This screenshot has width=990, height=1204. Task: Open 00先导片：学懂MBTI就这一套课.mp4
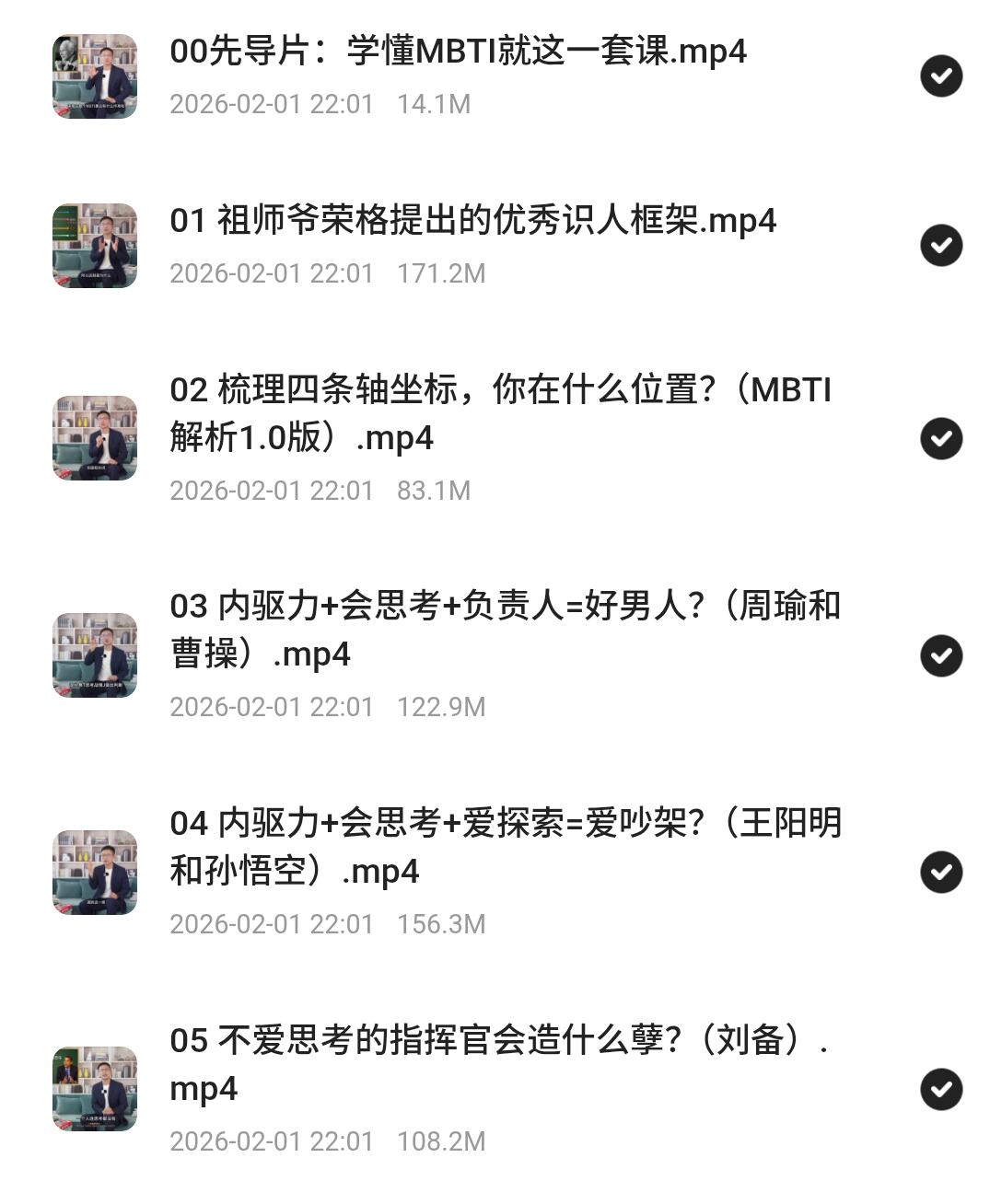click(x=458, y=52)
